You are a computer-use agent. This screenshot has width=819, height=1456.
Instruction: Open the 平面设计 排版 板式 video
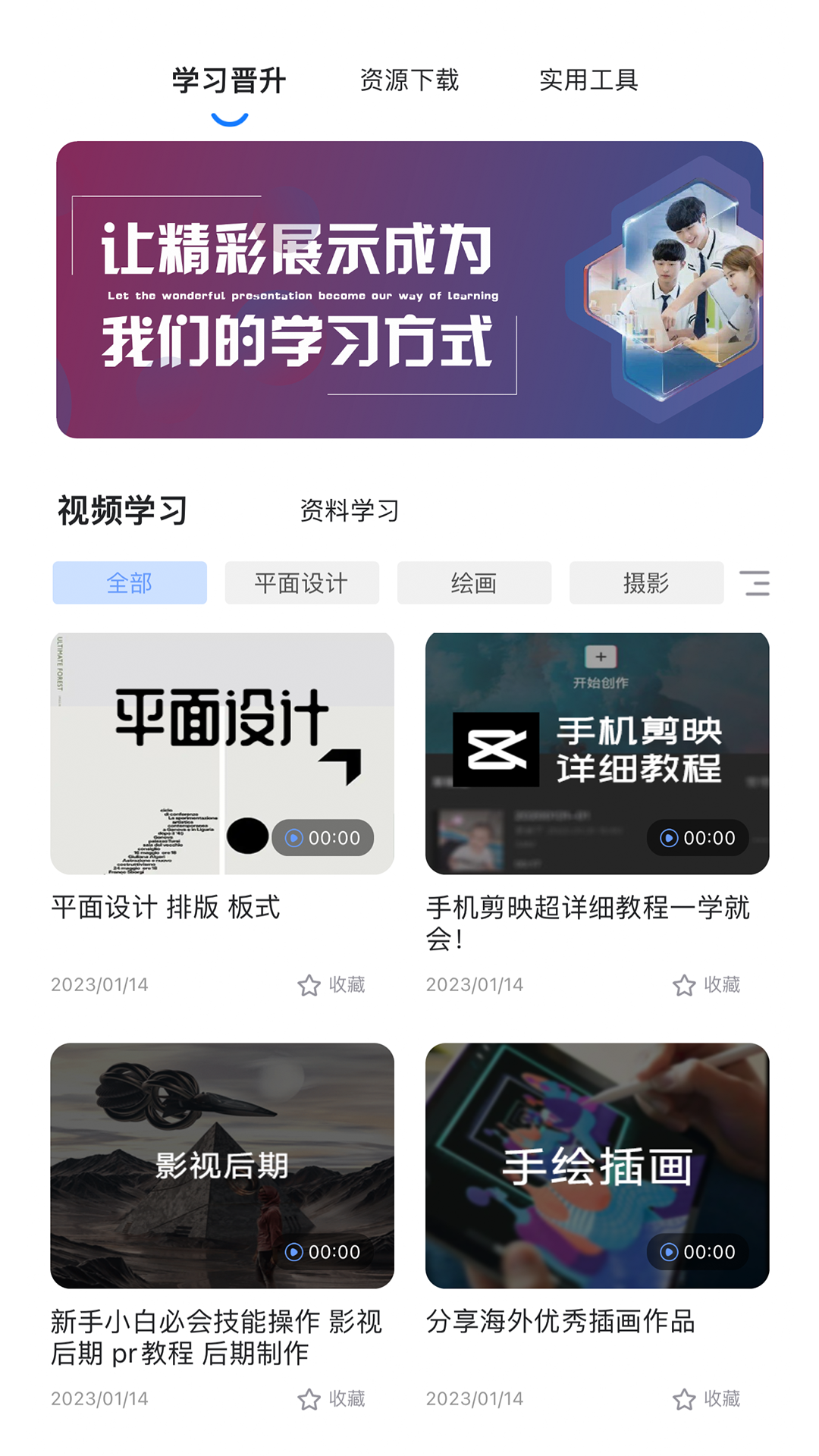(222, 753)
